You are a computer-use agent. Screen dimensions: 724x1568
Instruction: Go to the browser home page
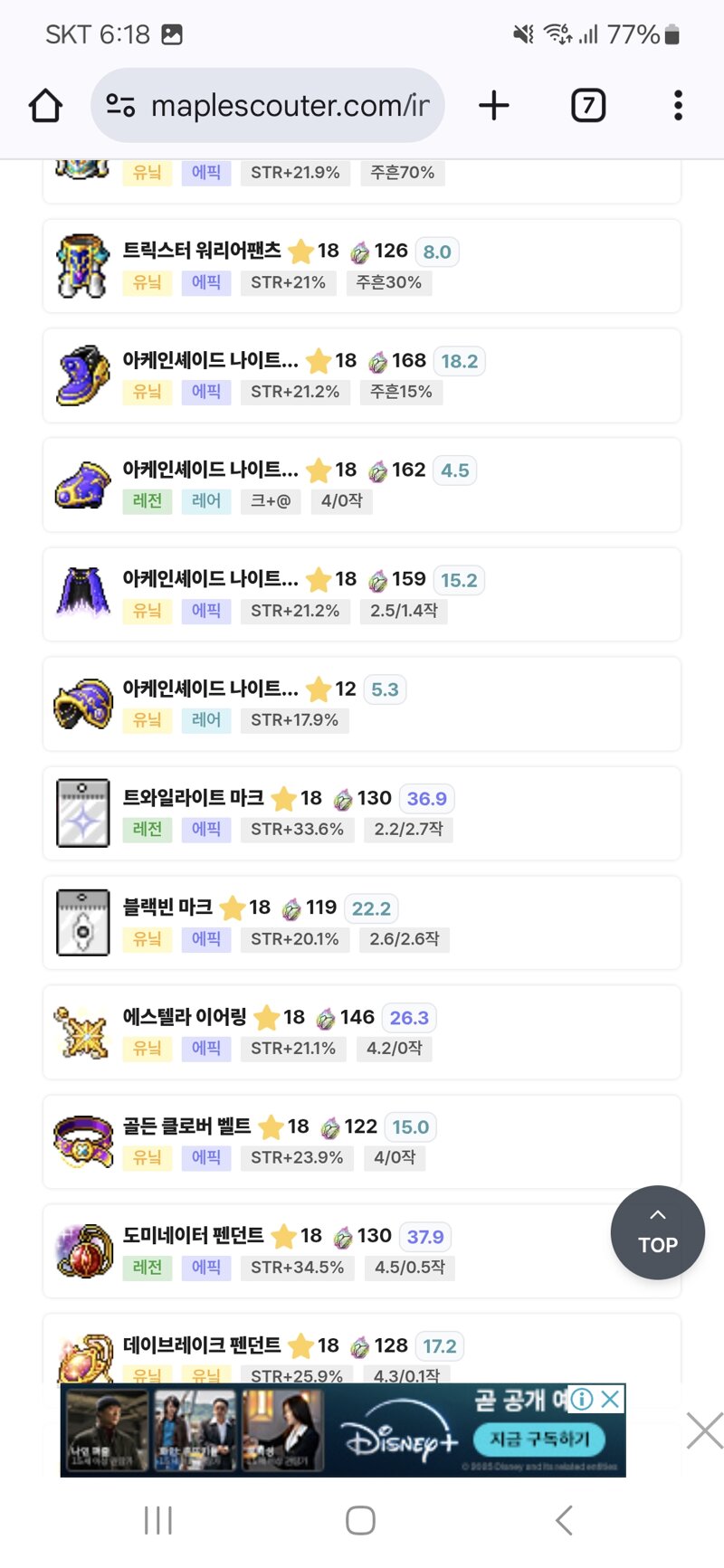pyautogui.click(x=45, y=106)
